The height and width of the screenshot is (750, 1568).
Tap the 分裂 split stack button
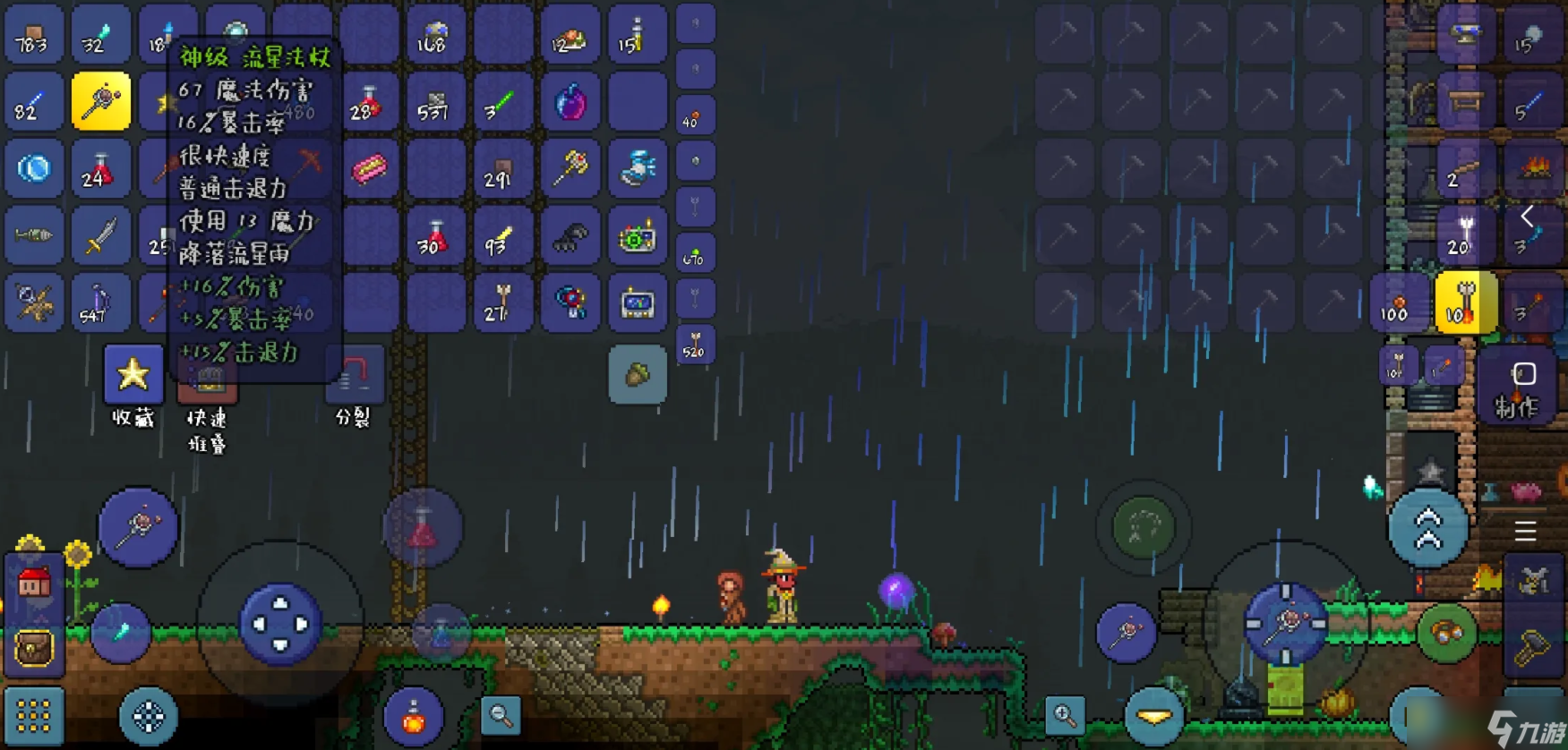coord(354,376)
